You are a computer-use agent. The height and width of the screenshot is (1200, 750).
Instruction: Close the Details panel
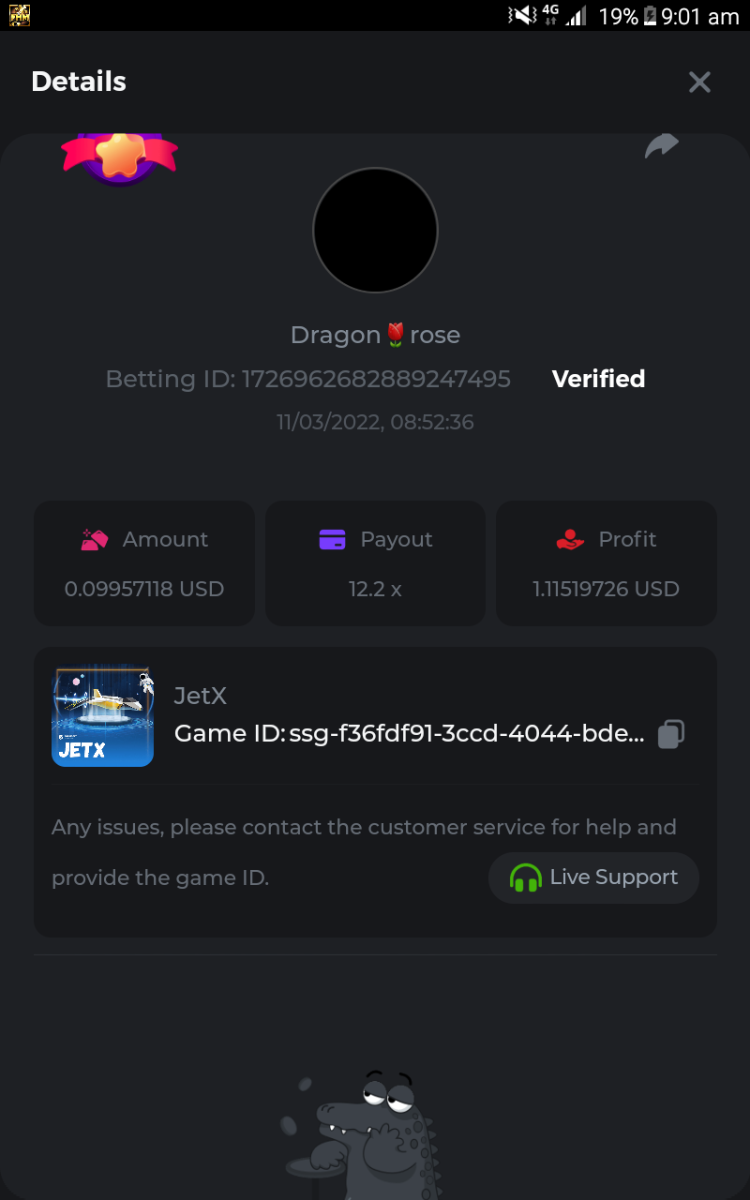[699, 82]
